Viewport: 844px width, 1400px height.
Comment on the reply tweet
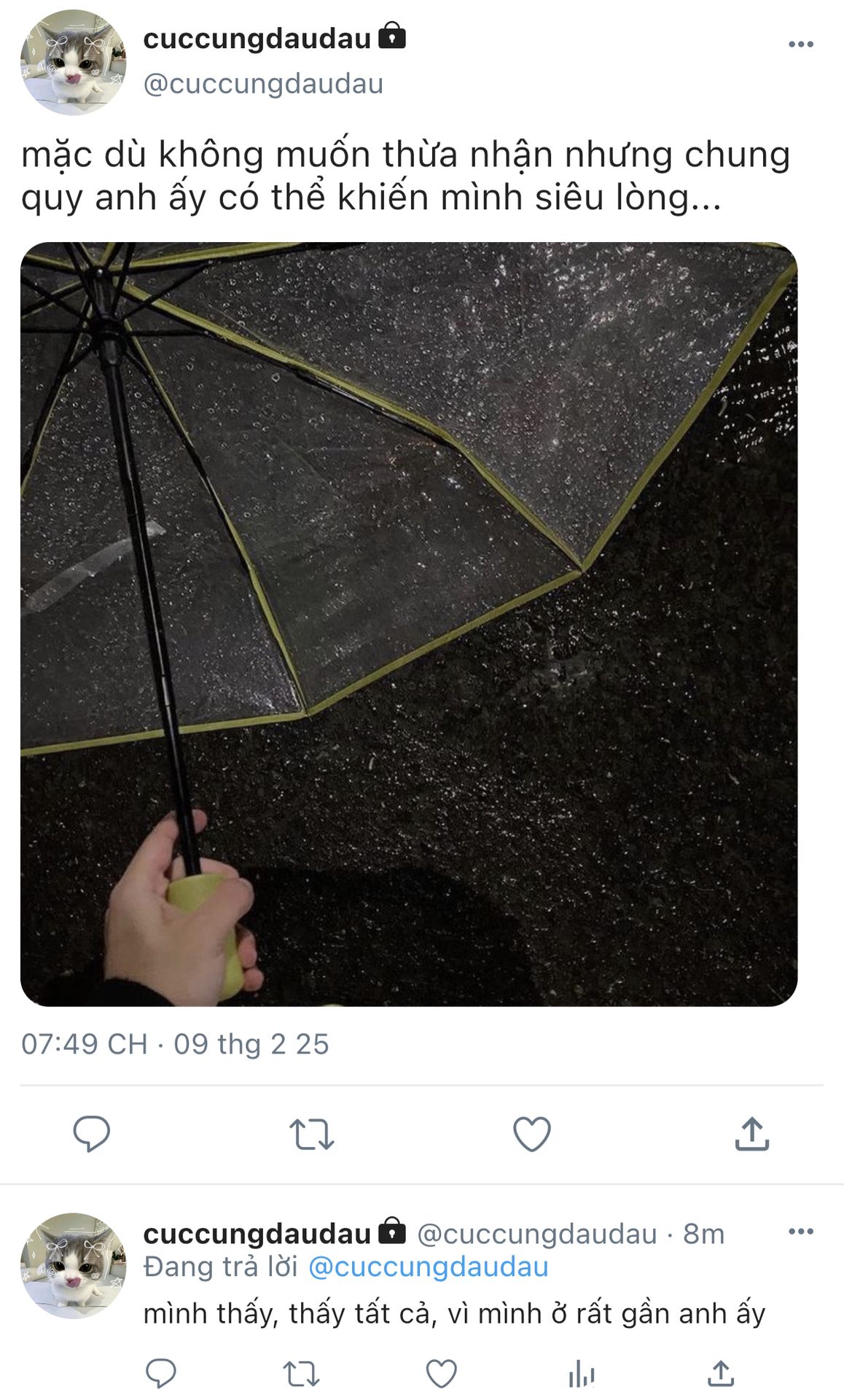(161, 1373)
